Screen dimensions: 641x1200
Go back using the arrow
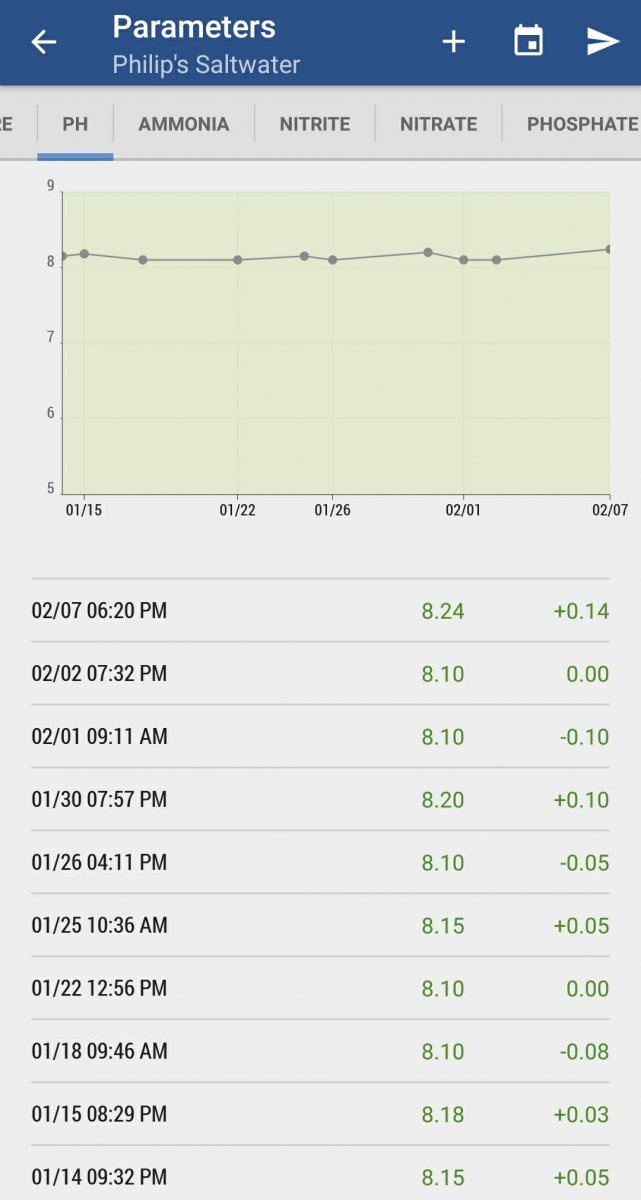point(44,42)
